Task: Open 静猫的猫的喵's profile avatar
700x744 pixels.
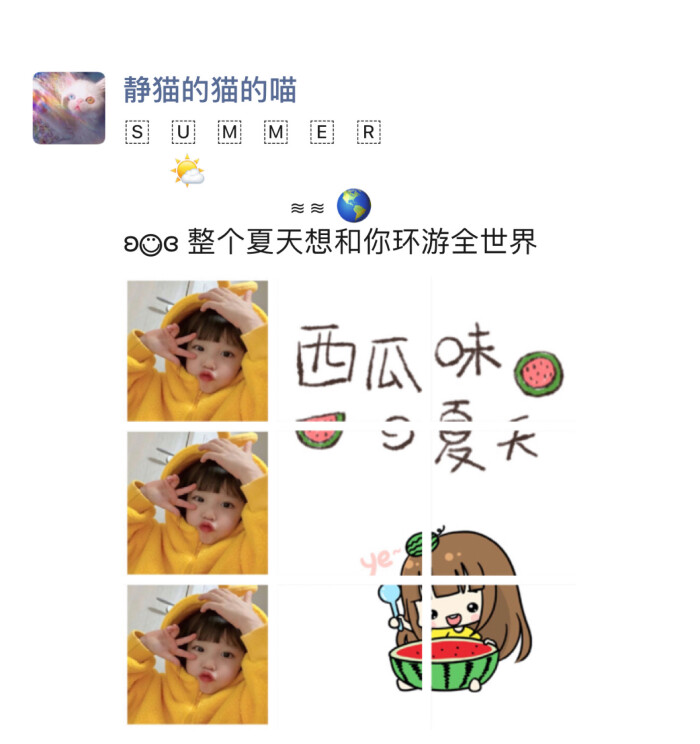Action: [x=69, y=108]
